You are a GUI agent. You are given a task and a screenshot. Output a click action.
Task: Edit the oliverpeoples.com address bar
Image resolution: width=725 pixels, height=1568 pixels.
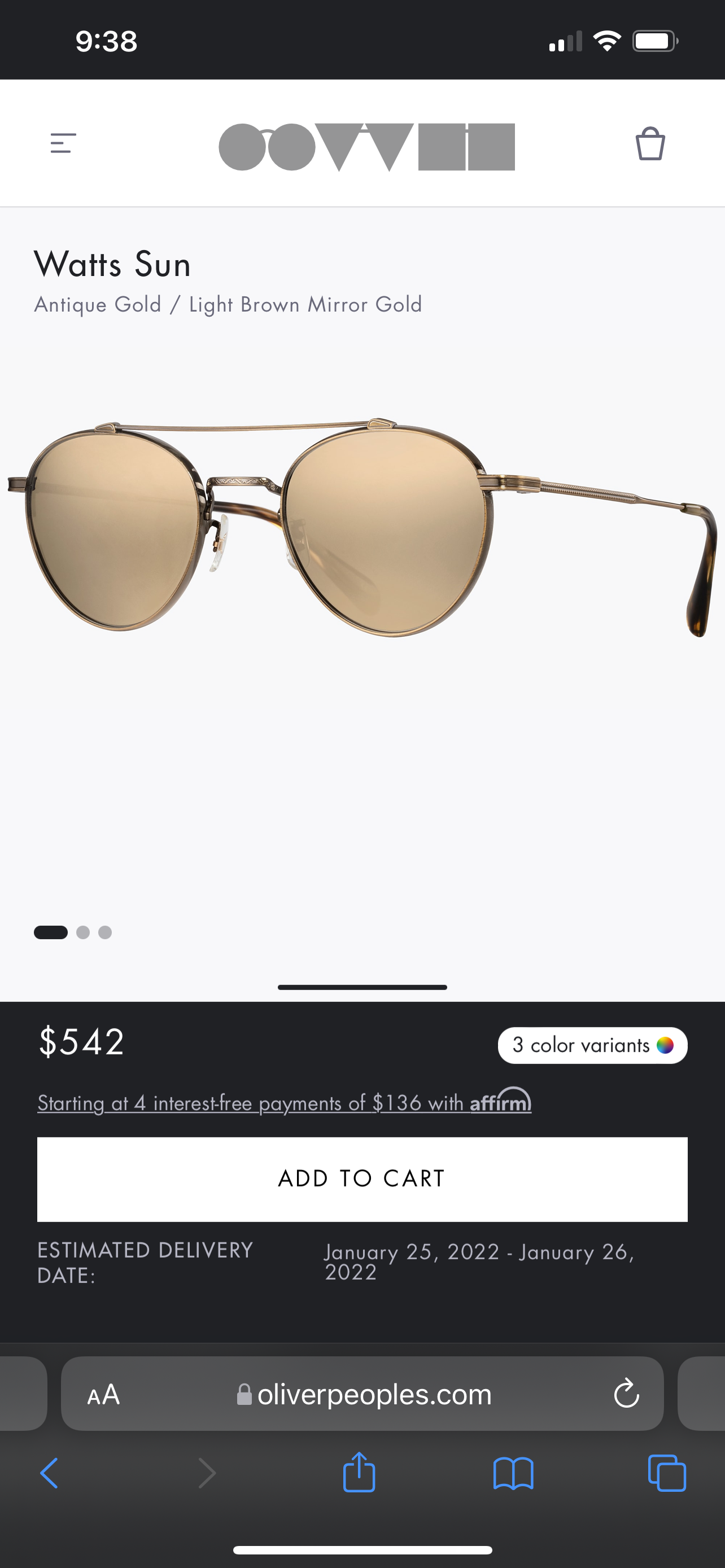[365, 1394]
